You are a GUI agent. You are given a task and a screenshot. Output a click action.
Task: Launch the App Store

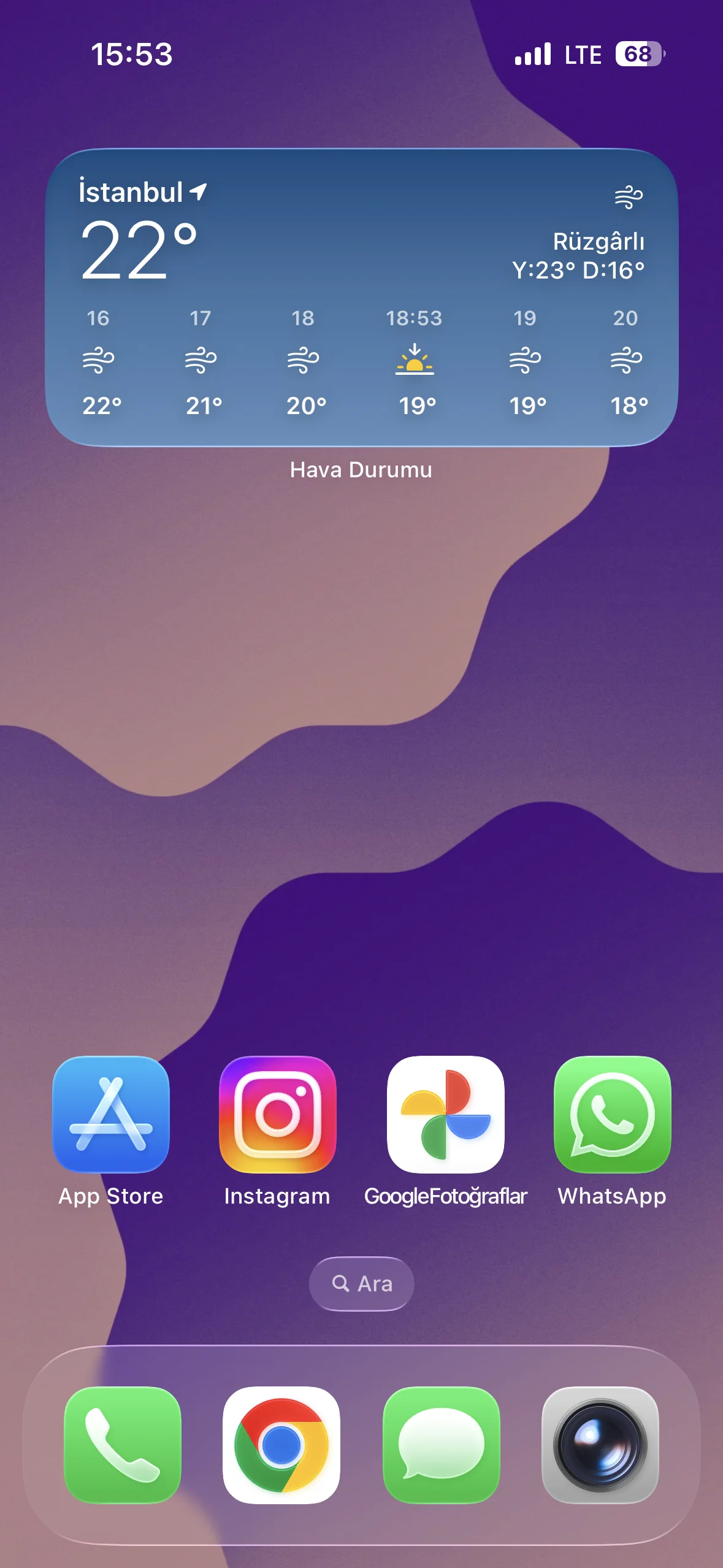[x=111, y=1114]
